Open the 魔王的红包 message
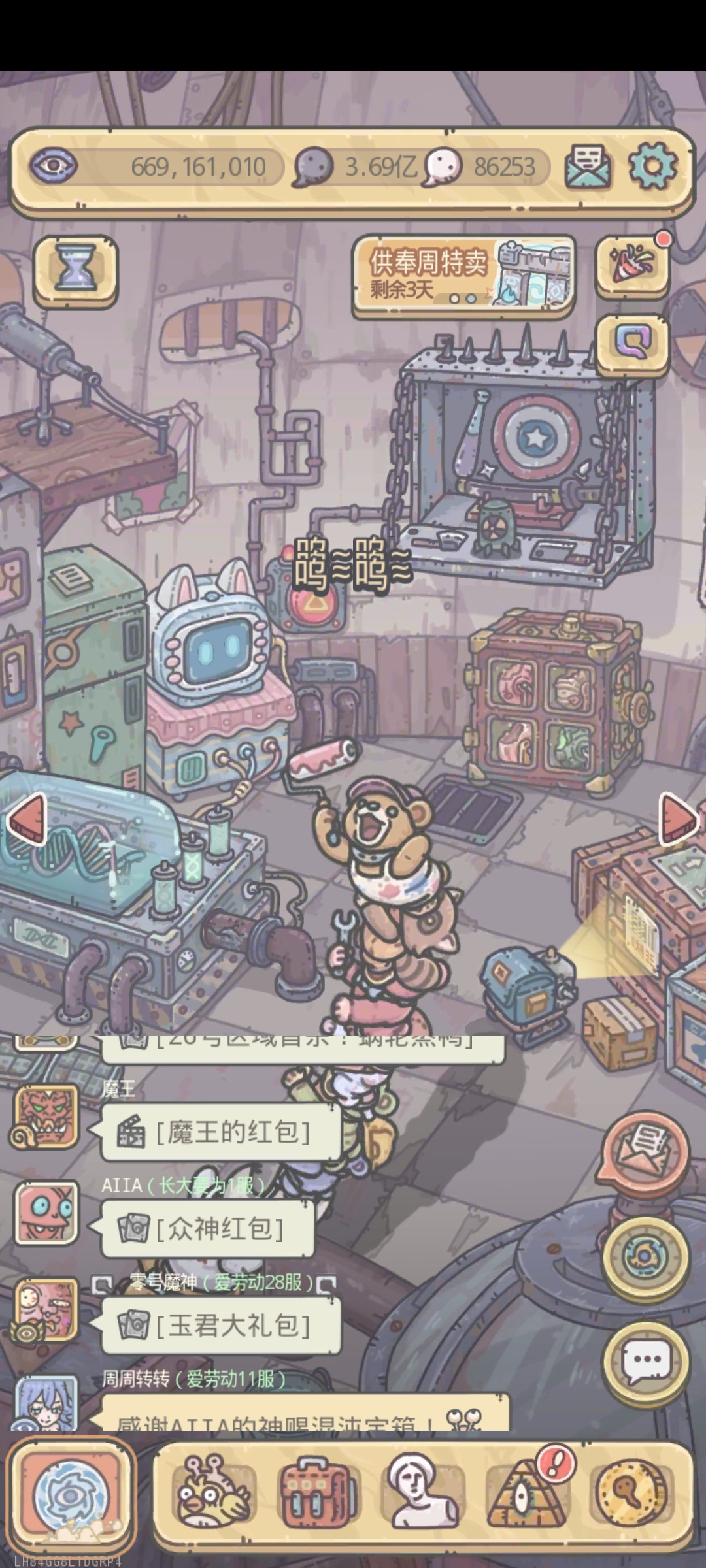This screenshot has height=1568, width=706. [x=220, y=1132]
